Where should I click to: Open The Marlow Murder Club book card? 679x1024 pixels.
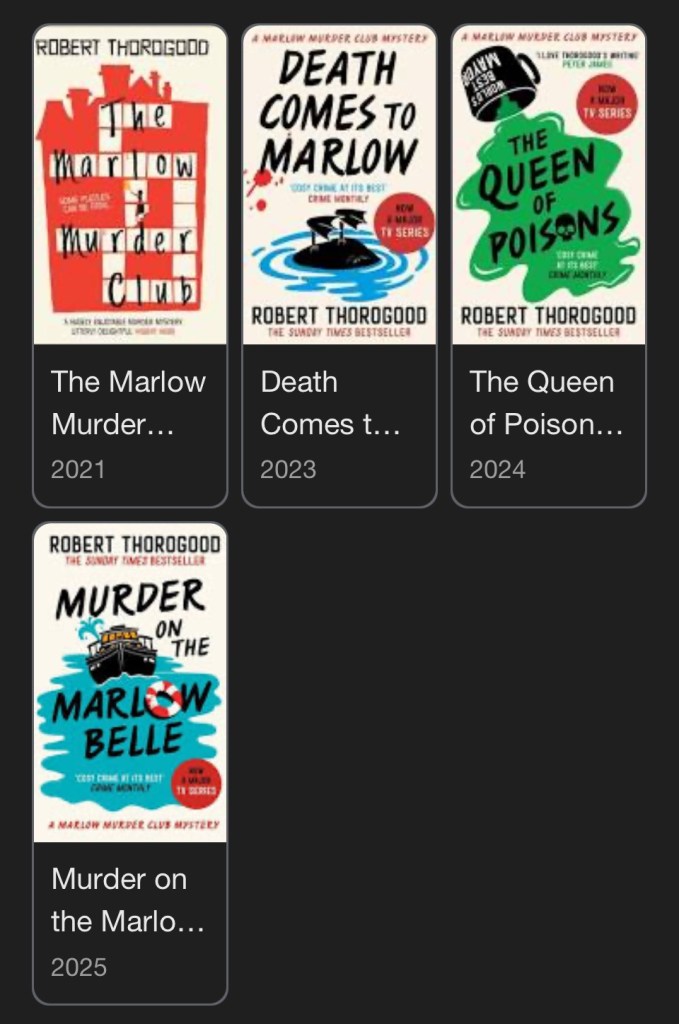tap(130, 265)
